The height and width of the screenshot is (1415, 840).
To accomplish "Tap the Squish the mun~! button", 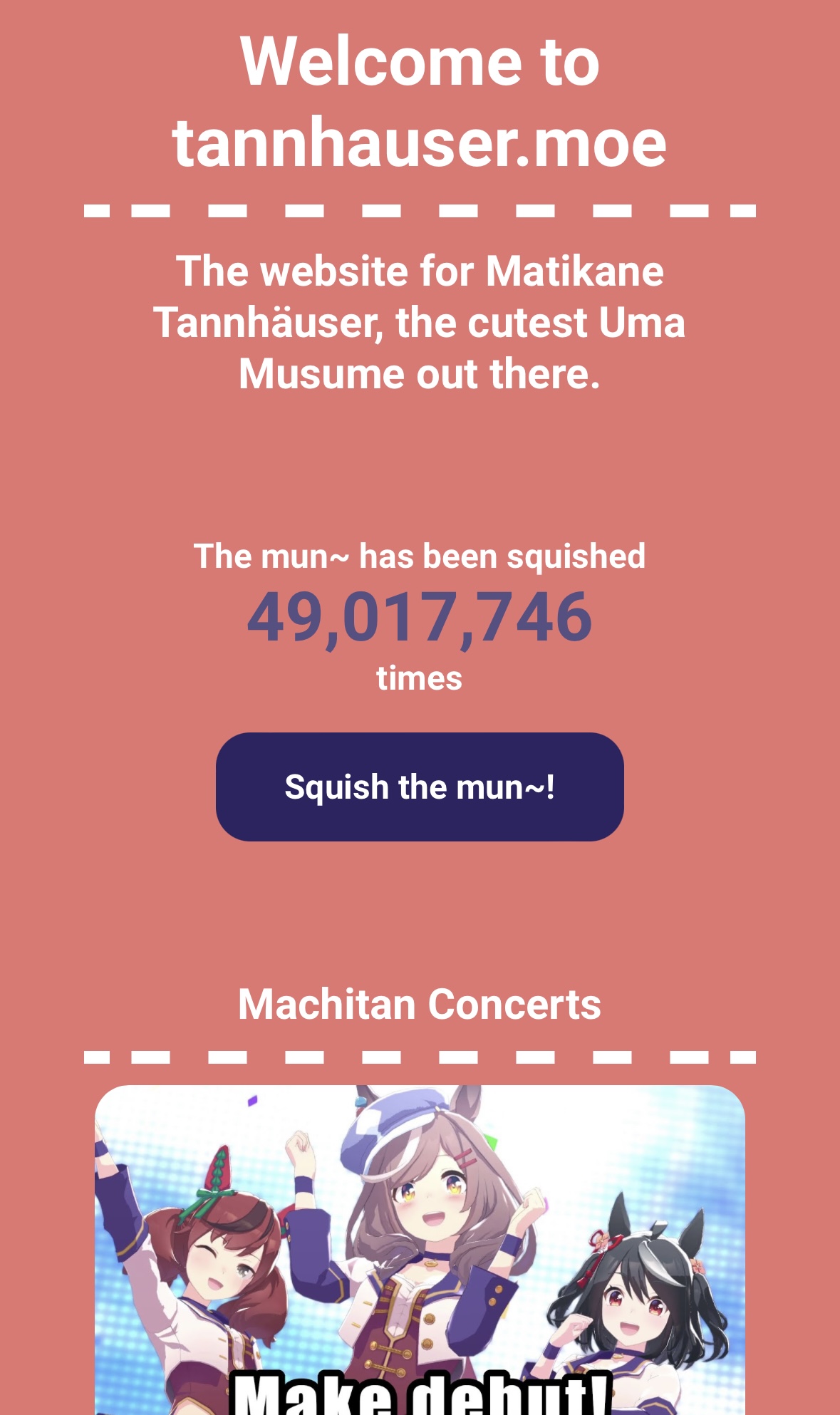I will coord(420,787).
